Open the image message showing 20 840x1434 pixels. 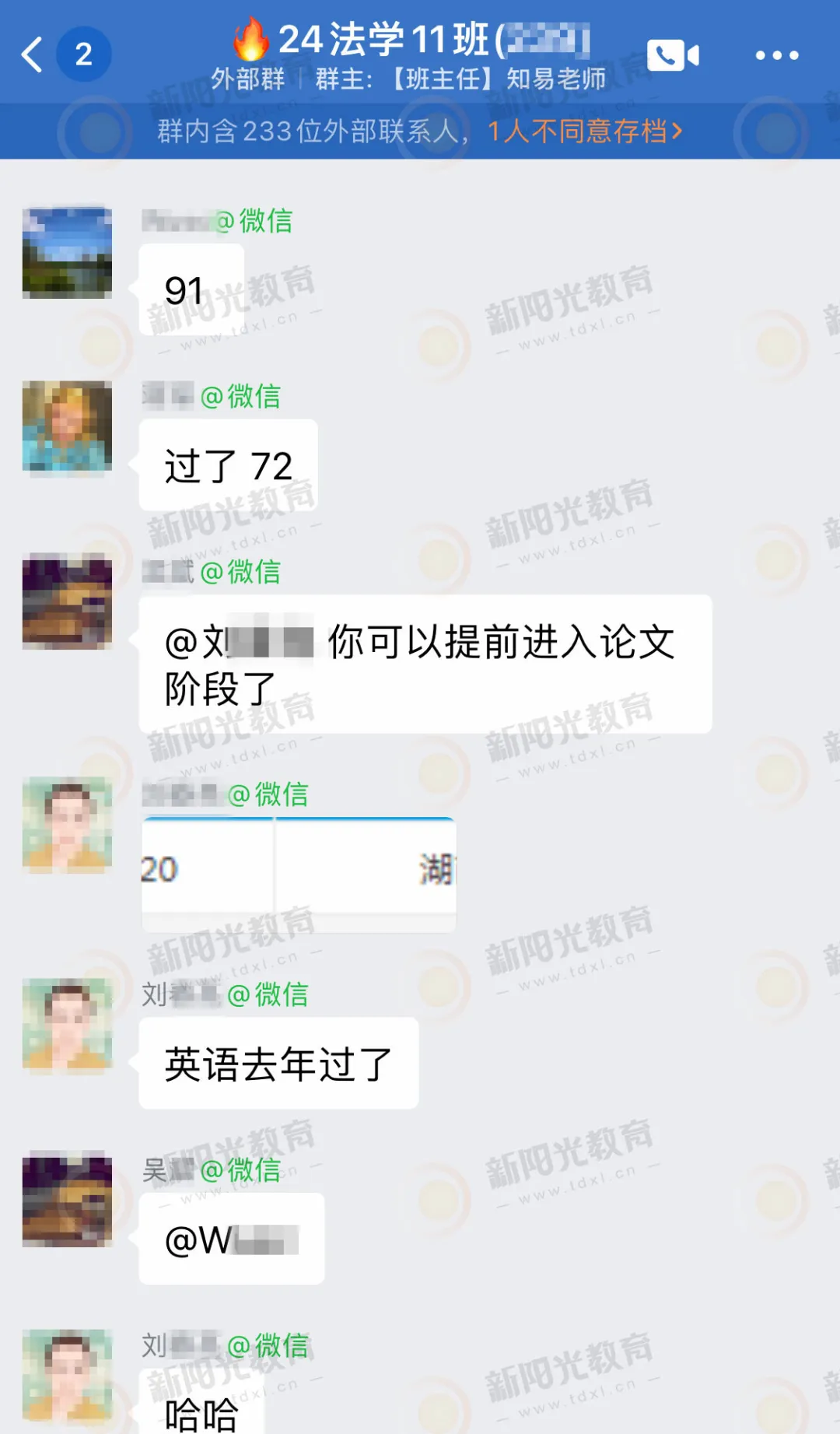298,873
